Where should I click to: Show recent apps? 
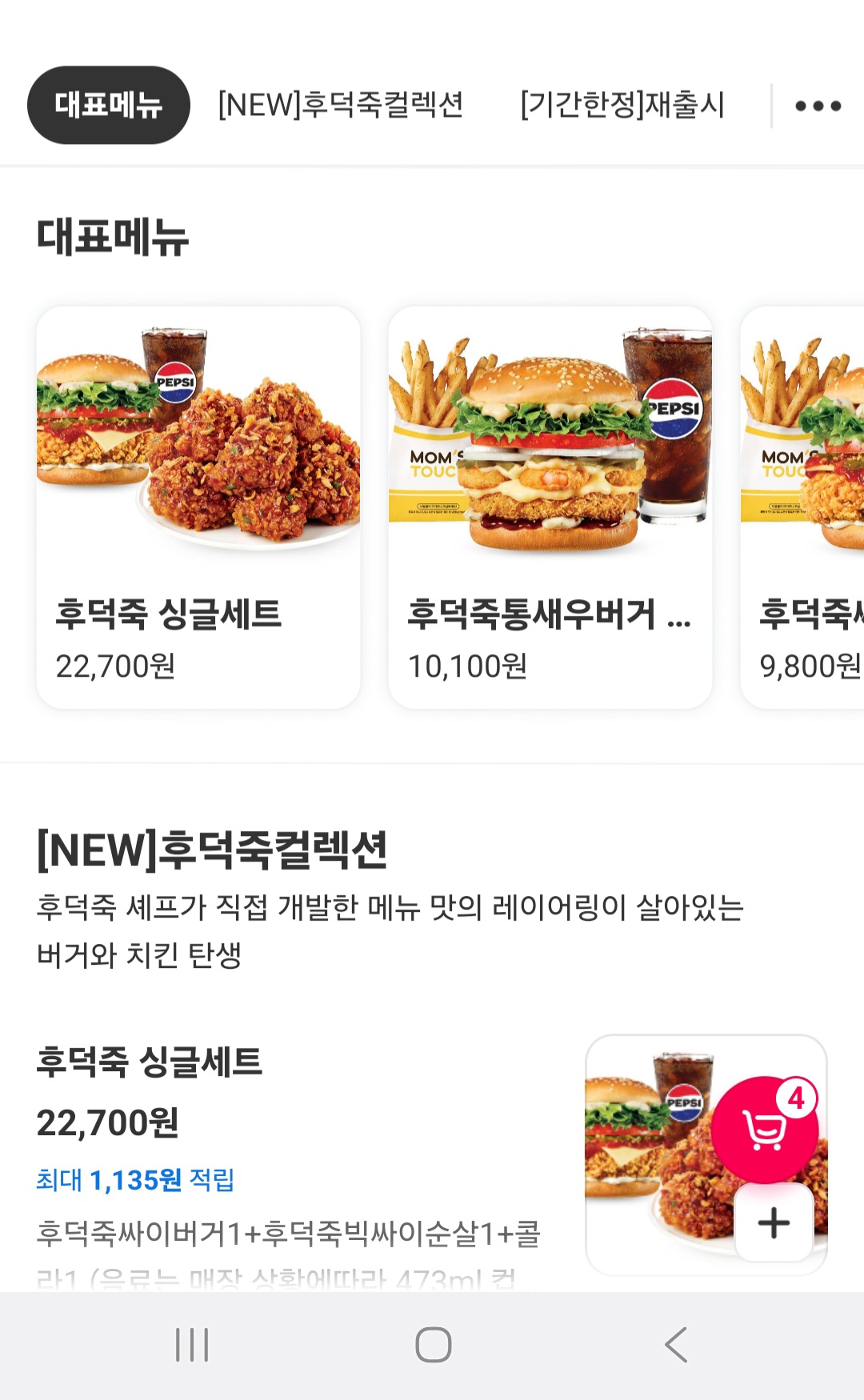point(192,1344)
